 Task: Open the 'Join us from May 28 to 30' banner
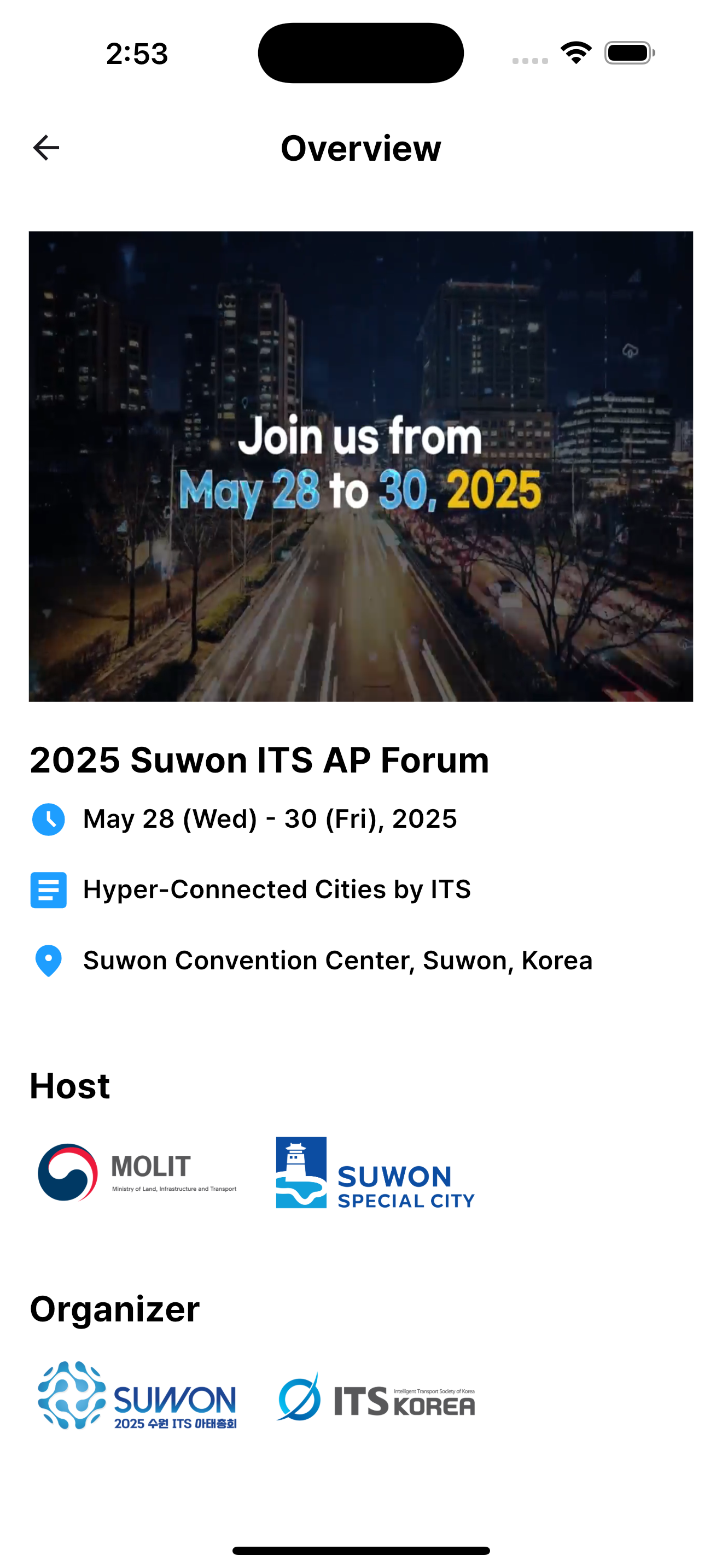(x=361, y=466)
